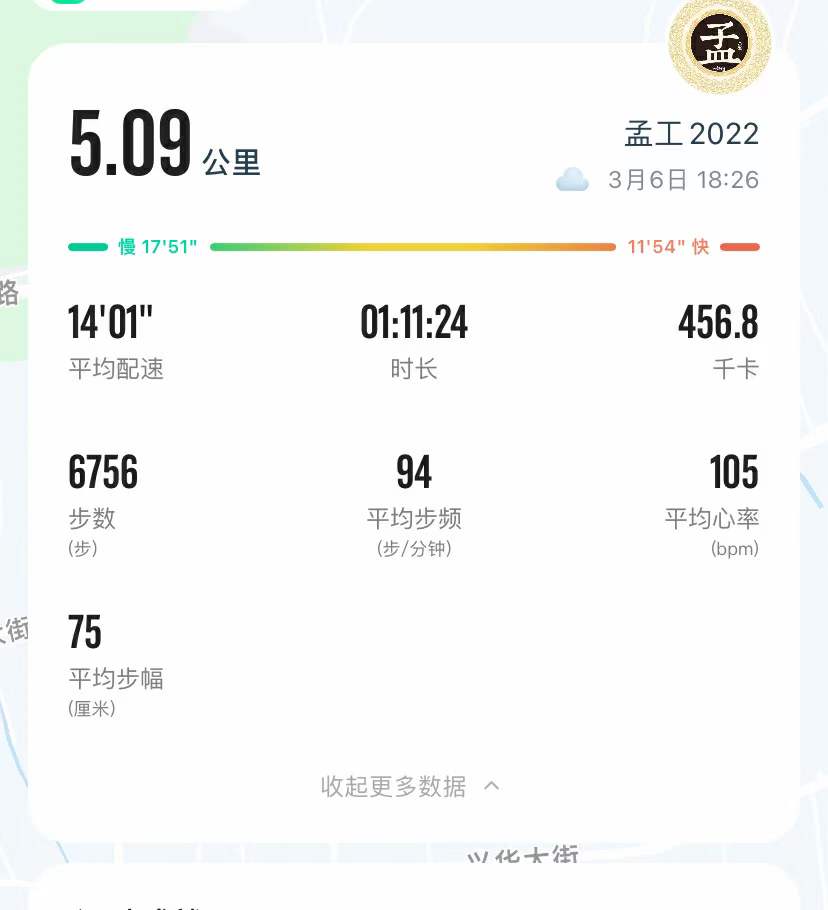Open the 孟工2022 profile avatar
The width and height of the screenshot is (828, 910).
click(x=720, y=43)
